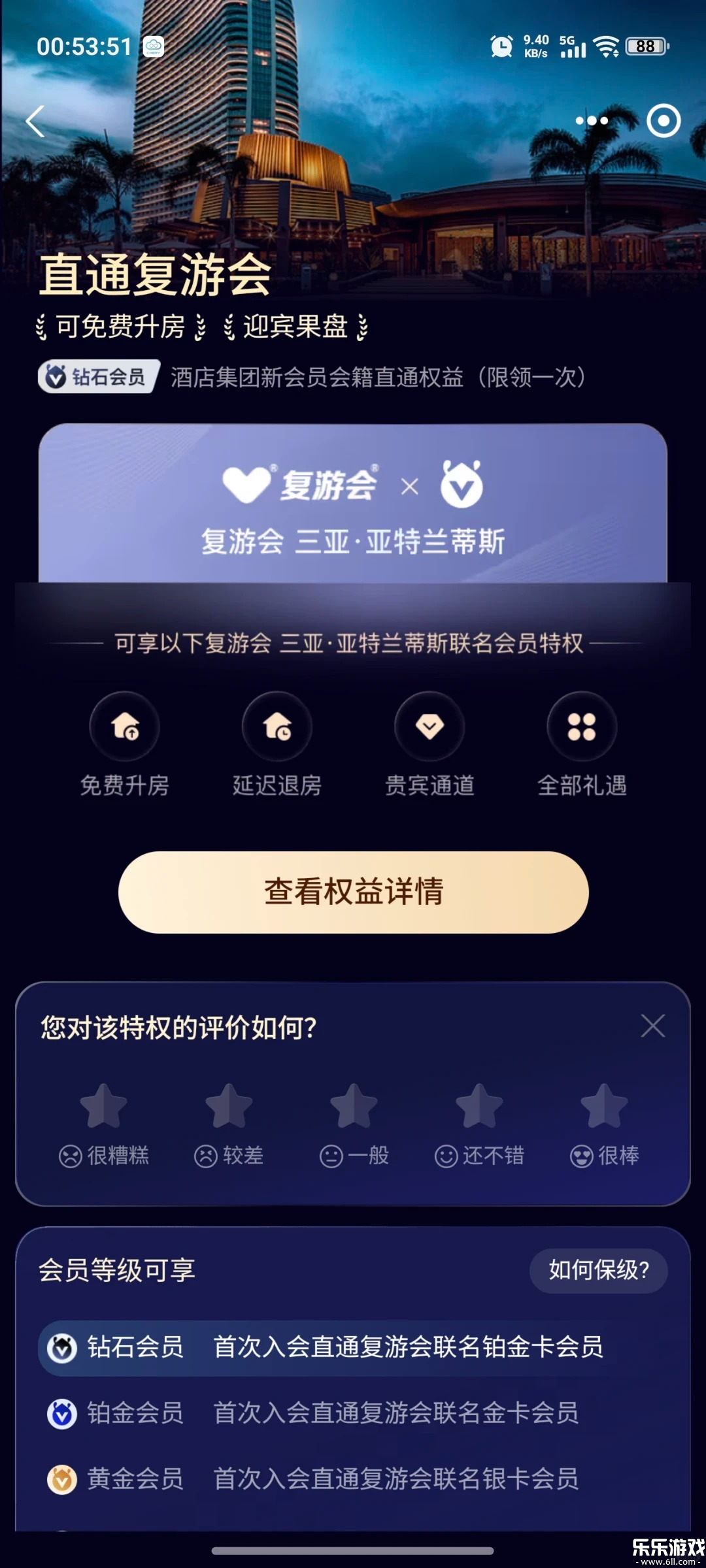Image resolution: width=706 pixels, height=1568 pixels.
Task: Go back using the top-left arrow
Action: pyautogui.click(x=35, y=122)
